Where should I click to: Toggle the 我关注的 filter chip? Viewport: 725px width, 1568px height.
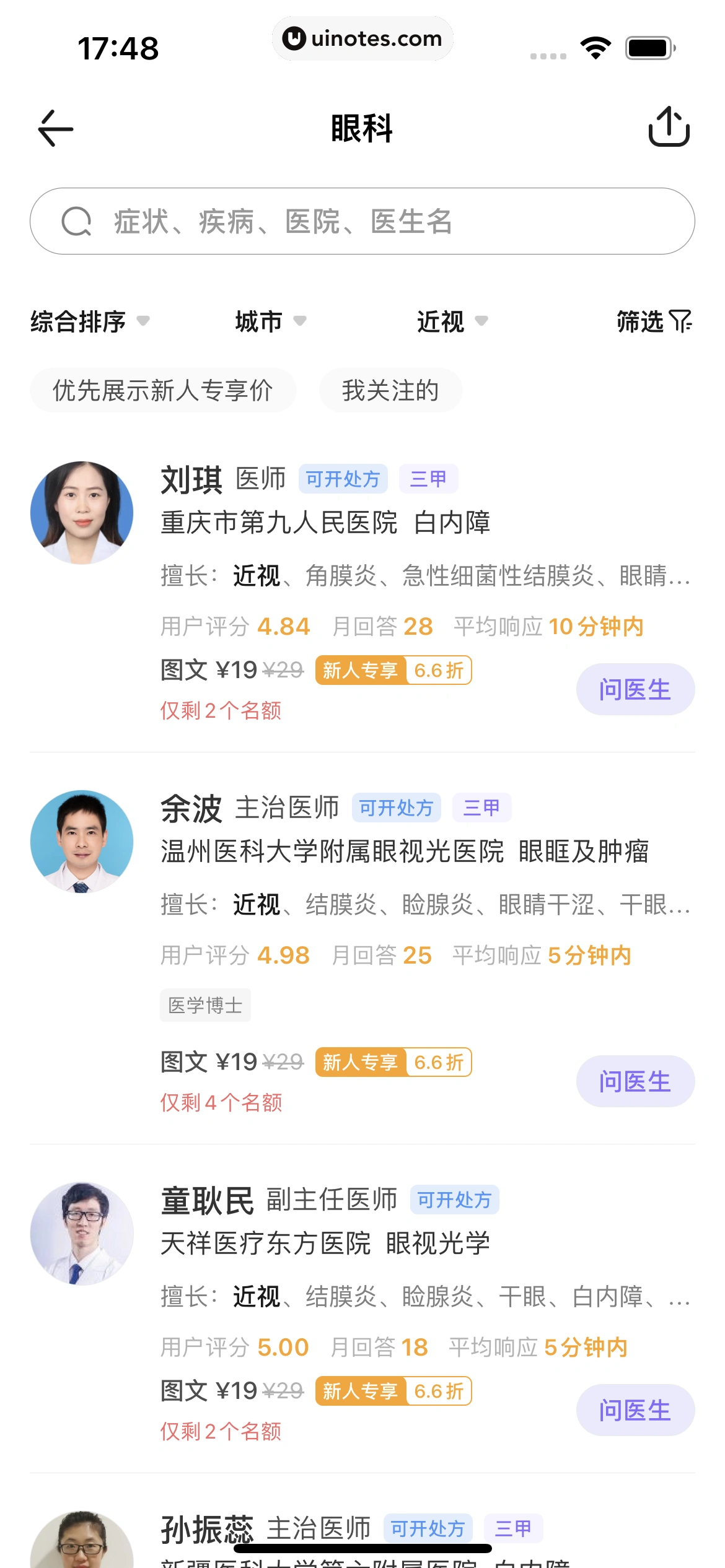click(x=391, y=391)
